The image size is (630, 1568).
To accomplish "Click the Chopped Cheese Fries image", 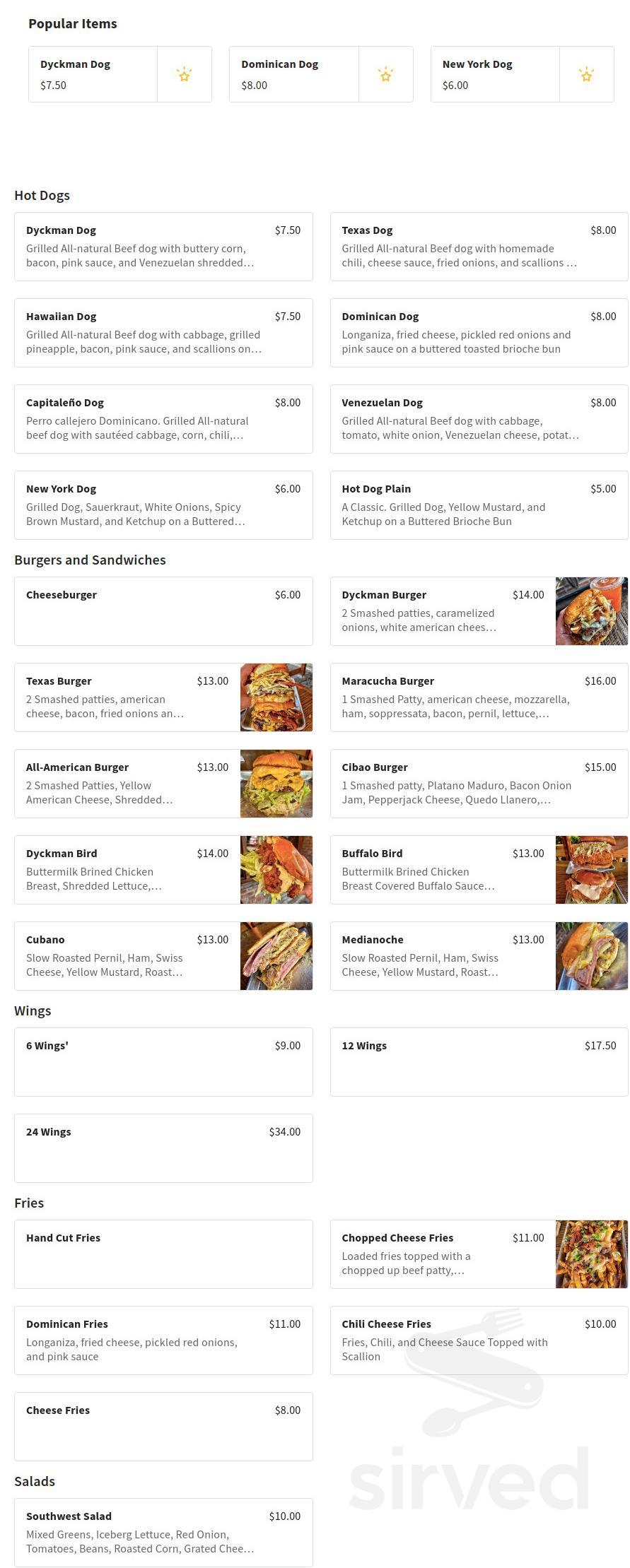I will pyautogui.click(x=591, y=1254).
